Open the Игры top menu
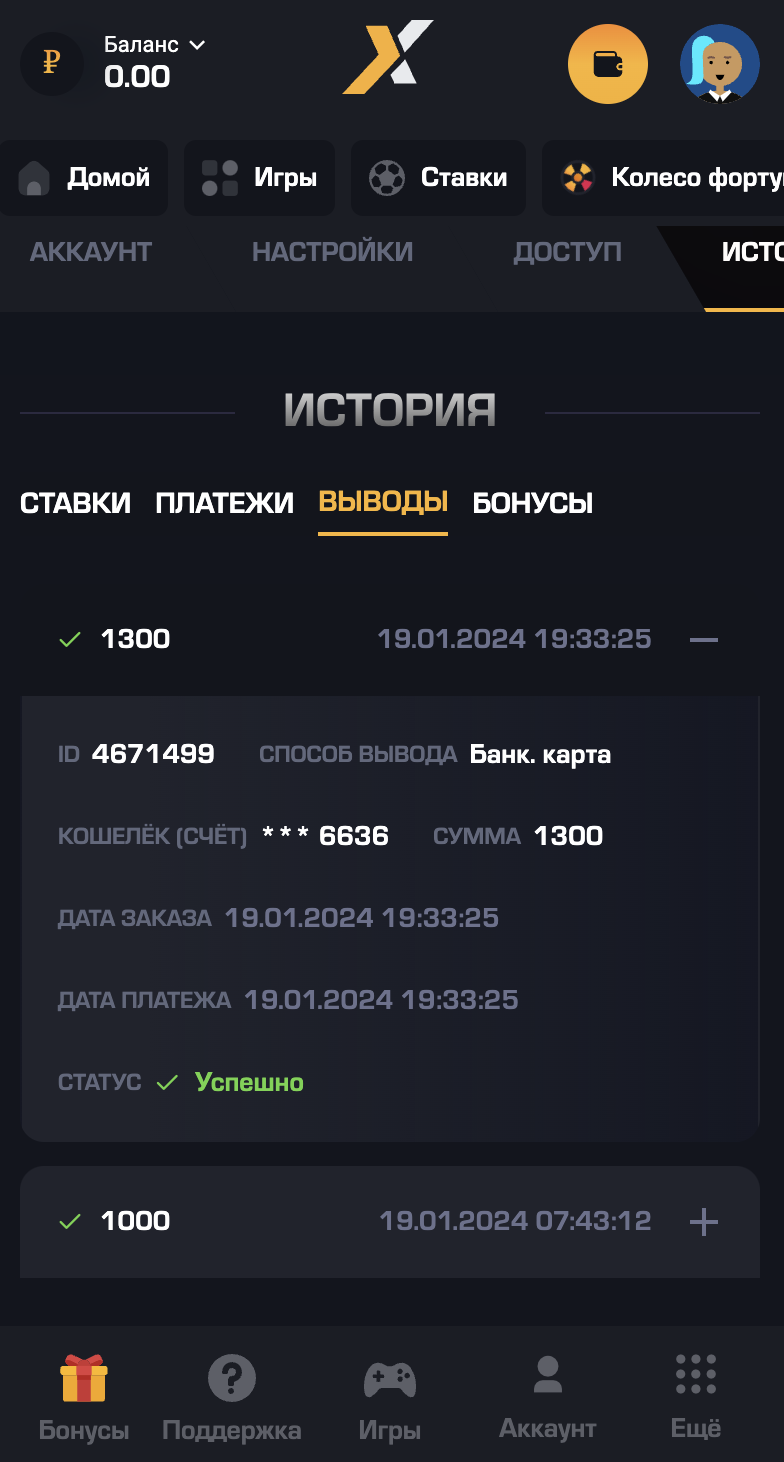 coord(259,178)
